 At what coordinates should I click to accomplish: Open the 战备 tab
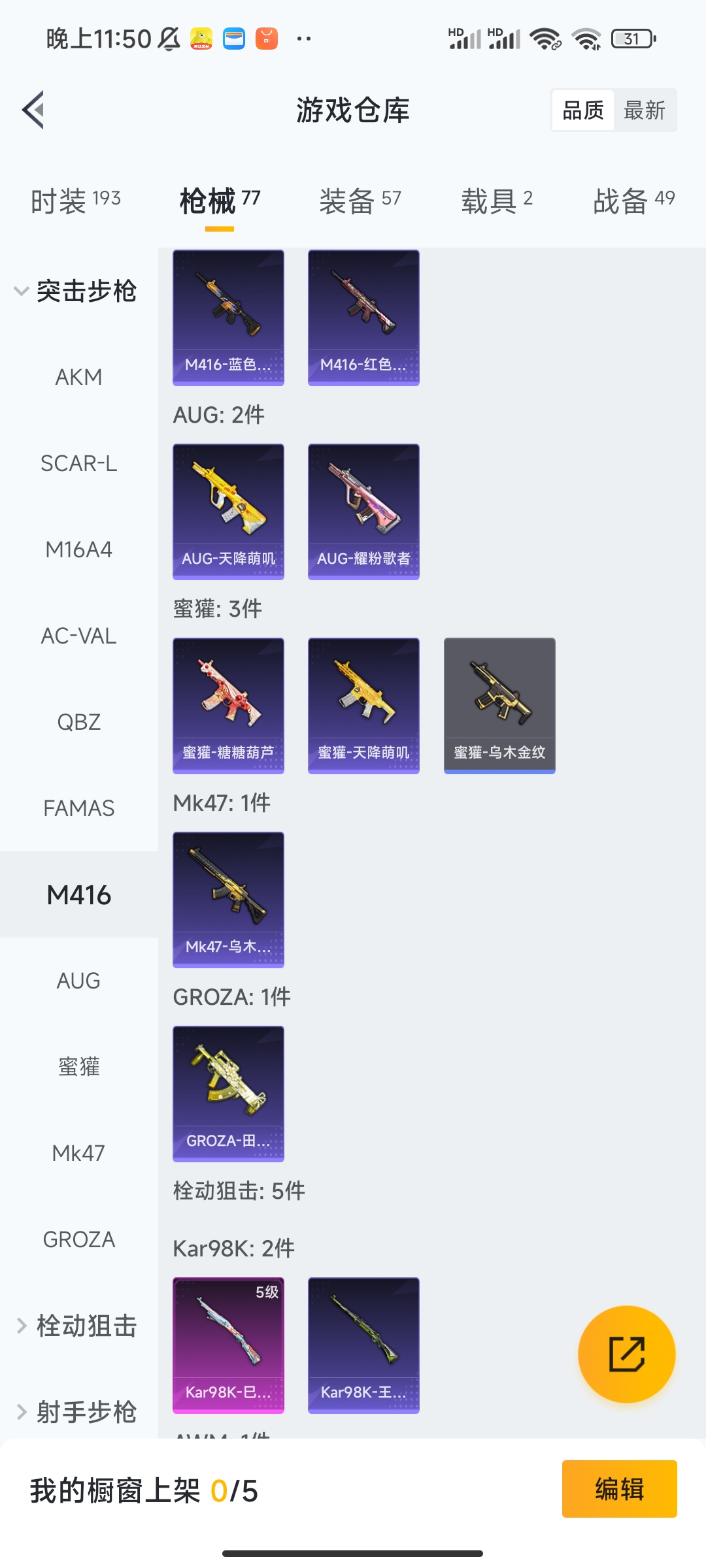(x=633, y=200)
